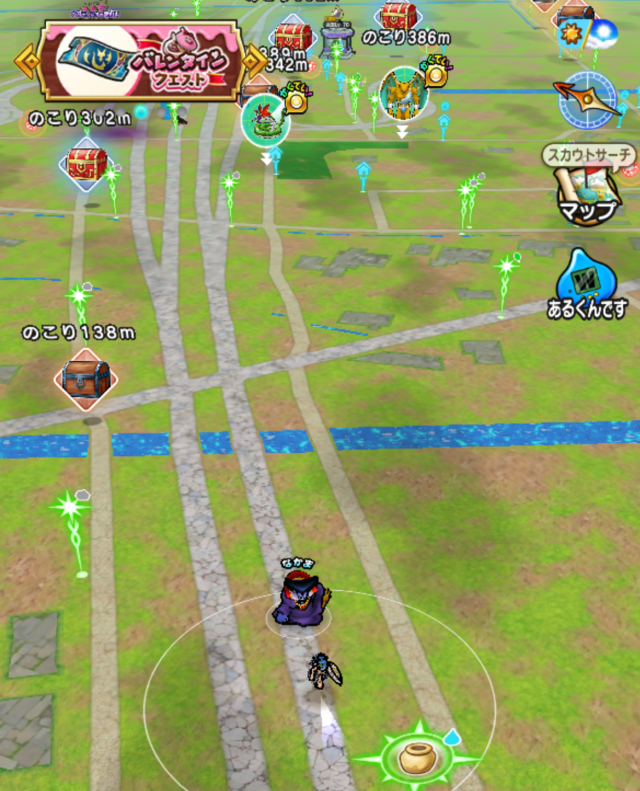Viewport: 640px width, 791px height.
Task: Tap the compass to reorient the map
Action: point(587,100)
